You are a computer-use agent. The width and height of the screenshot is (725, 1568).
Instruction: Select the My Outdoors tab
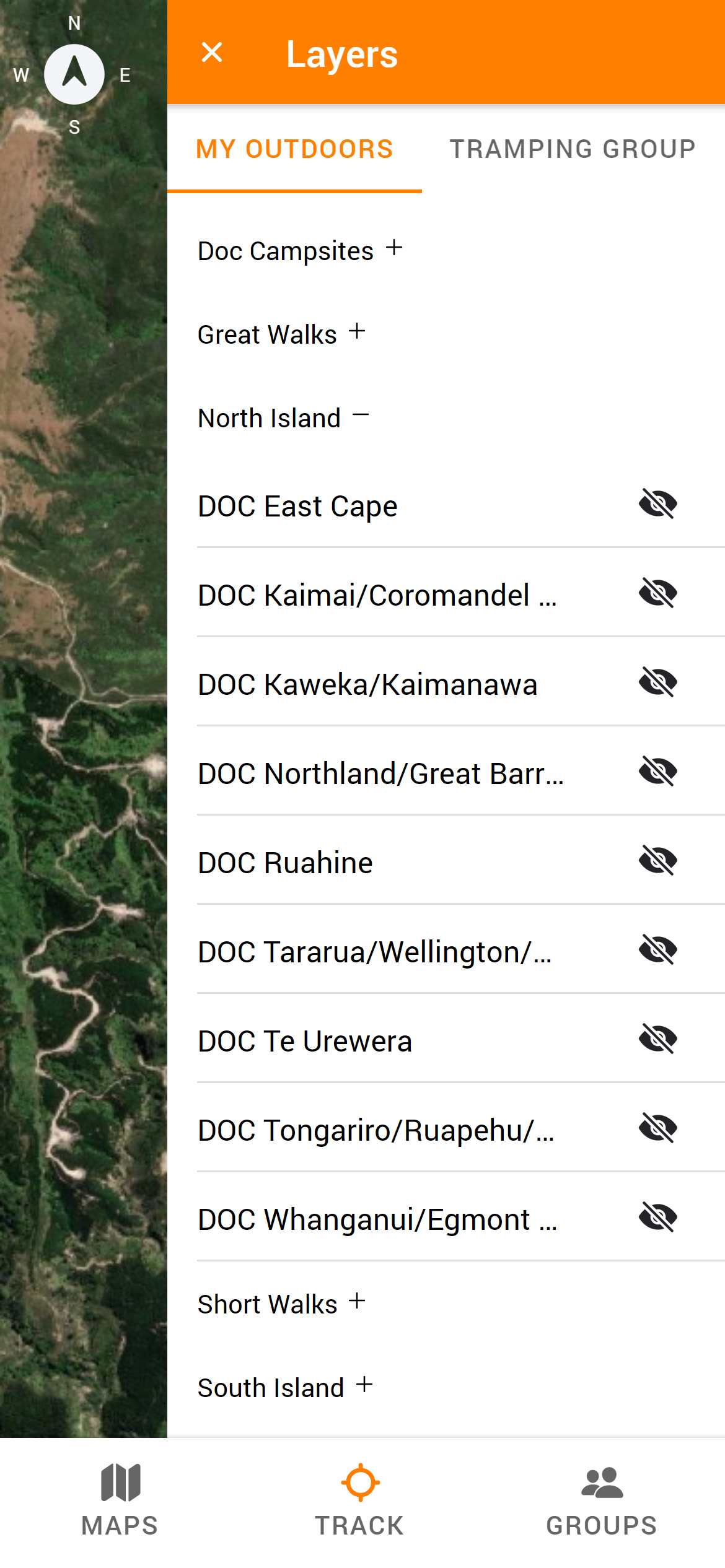click(x=295, y=149)
